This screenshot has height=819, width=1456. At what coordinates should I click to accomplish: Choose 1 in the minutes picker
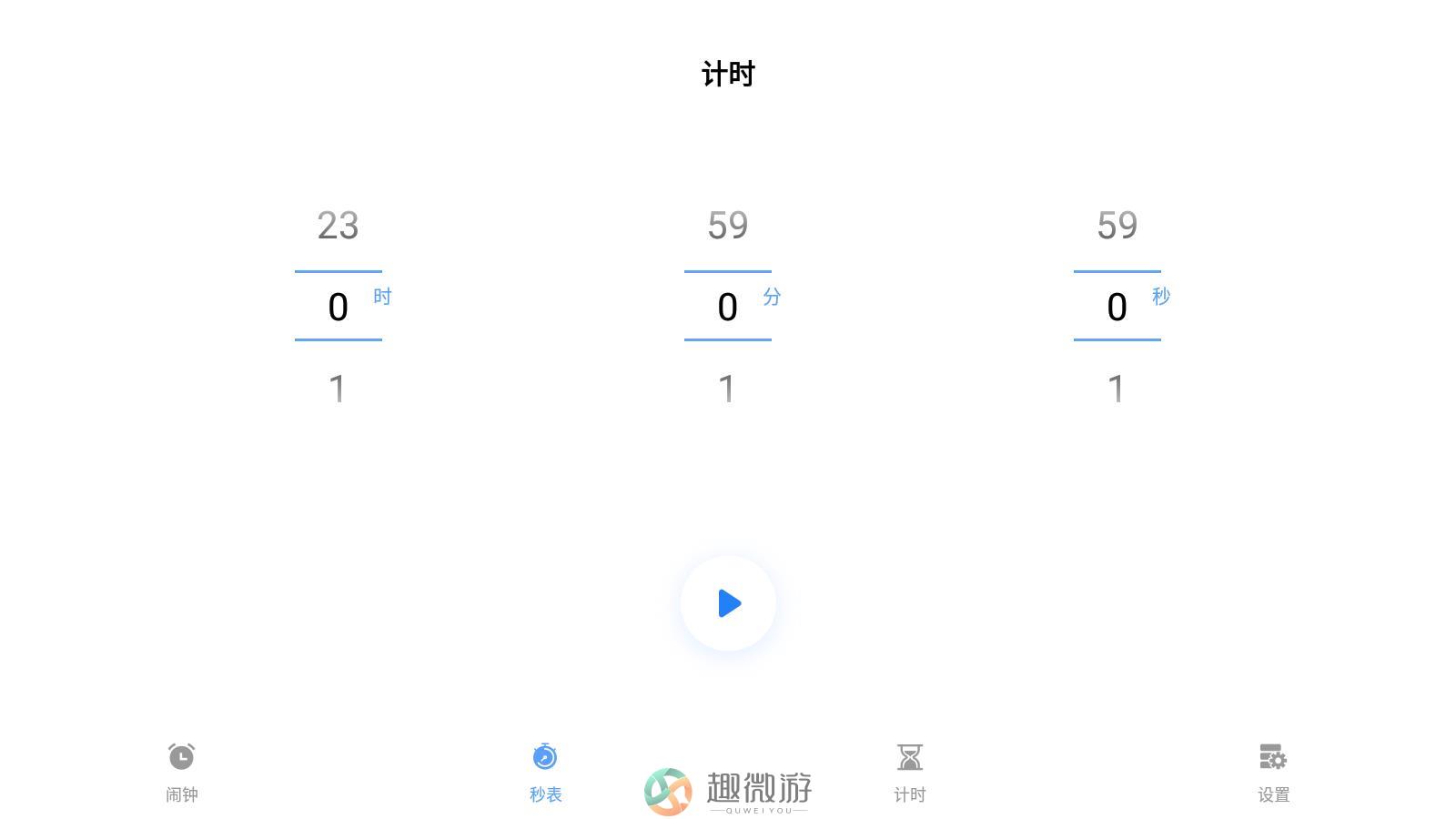[x=727, y=389]
